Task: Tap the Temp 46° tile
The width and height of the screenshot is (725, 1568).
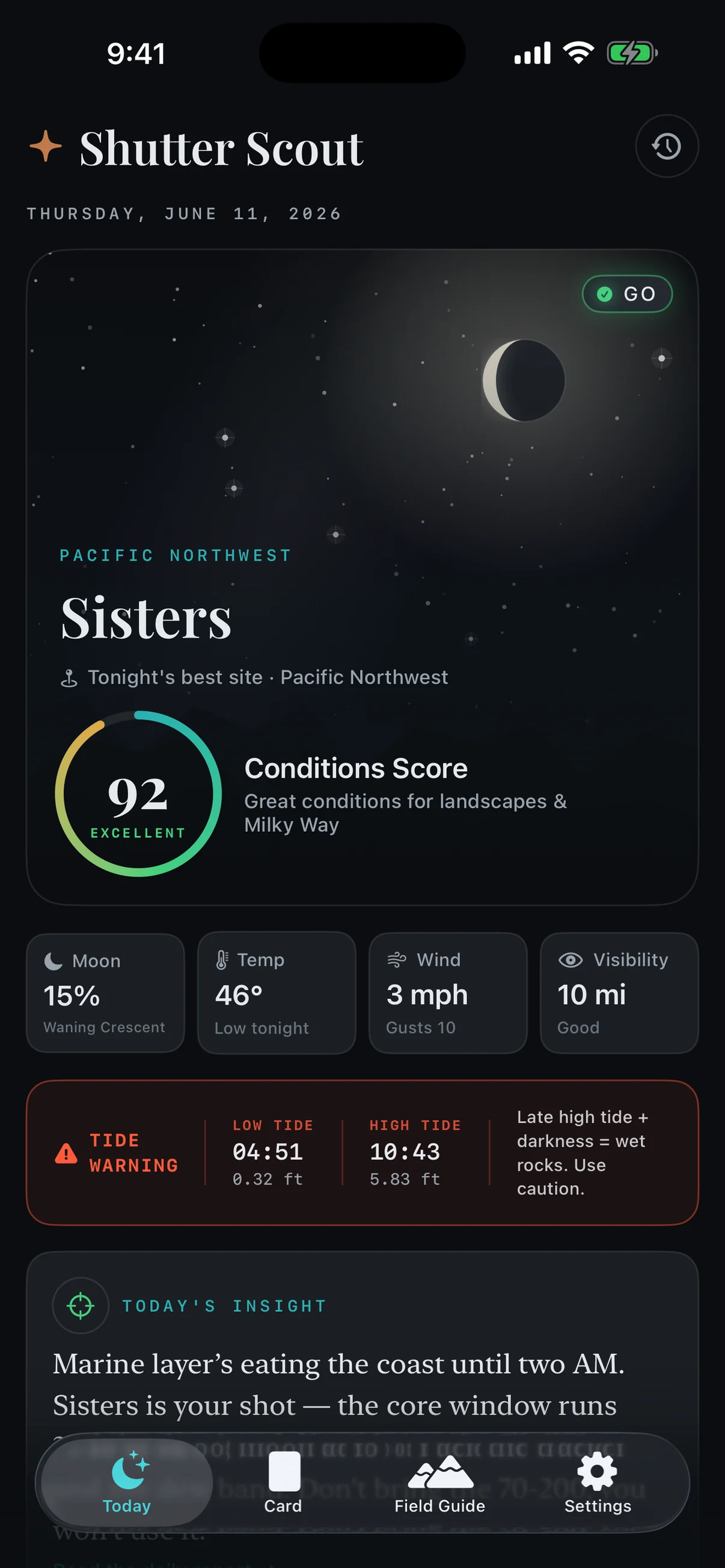Action: pyautogui.click(x=277, y=993)
